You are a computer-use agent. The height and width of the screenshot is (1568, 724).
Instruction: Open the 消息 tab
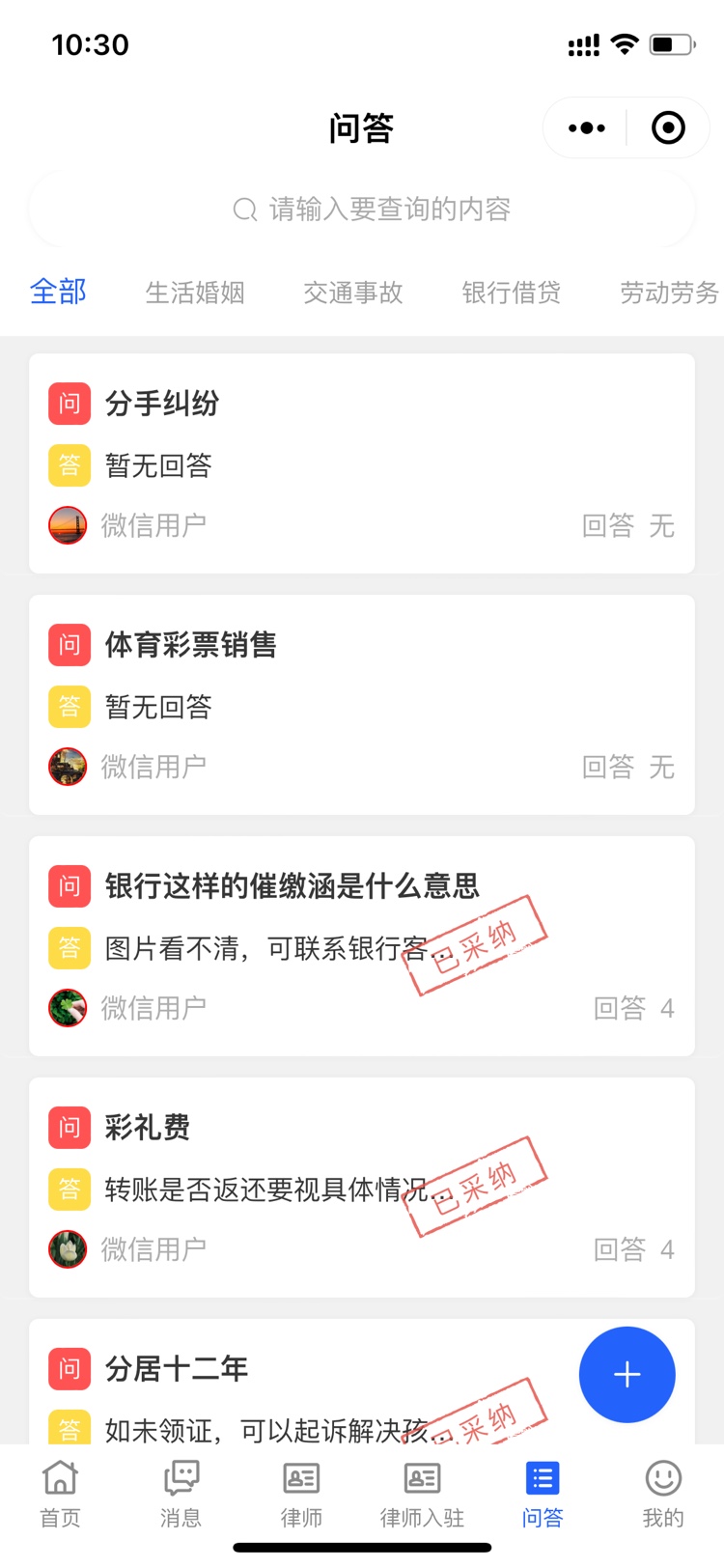(181, 1493)
